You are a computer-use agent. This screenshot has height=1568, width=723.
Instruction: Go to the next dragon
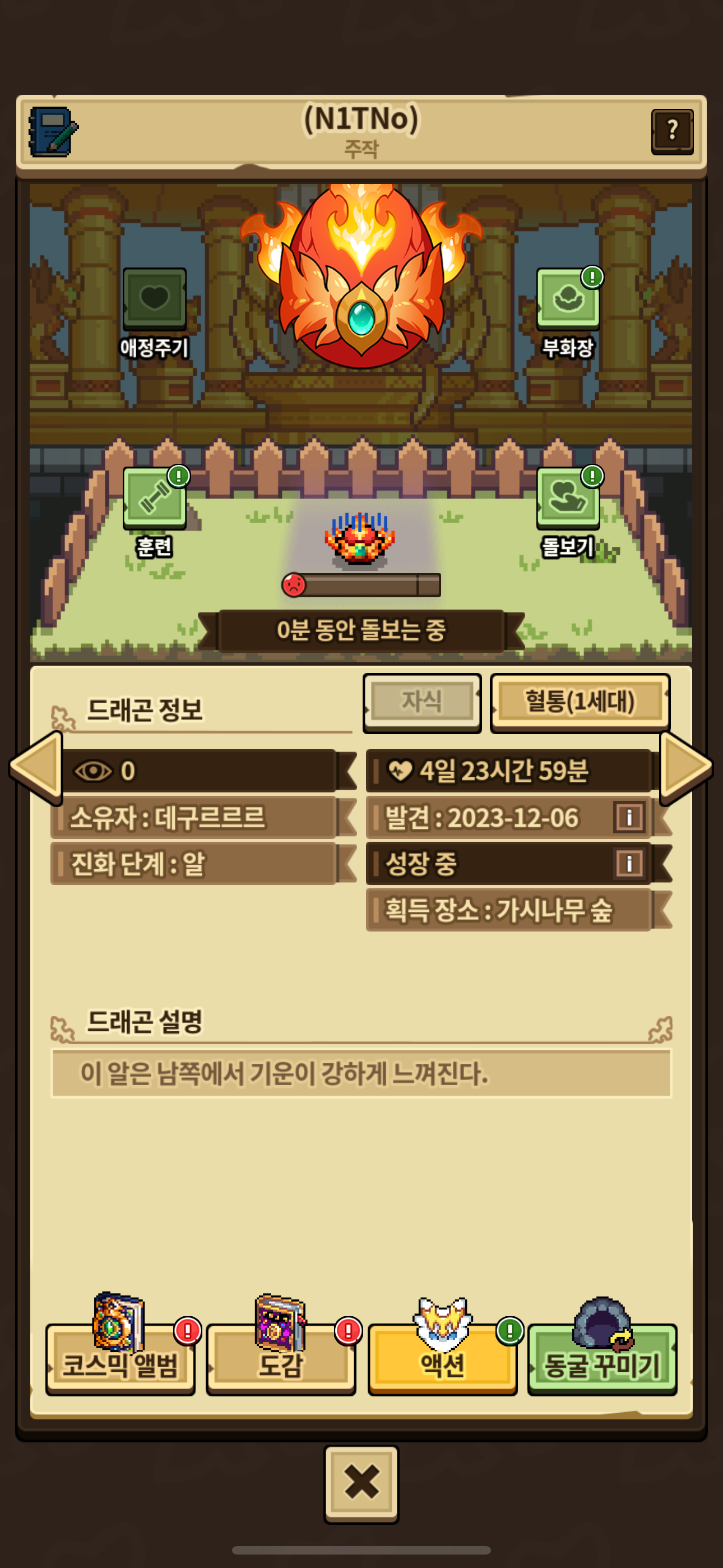(685, 767)
